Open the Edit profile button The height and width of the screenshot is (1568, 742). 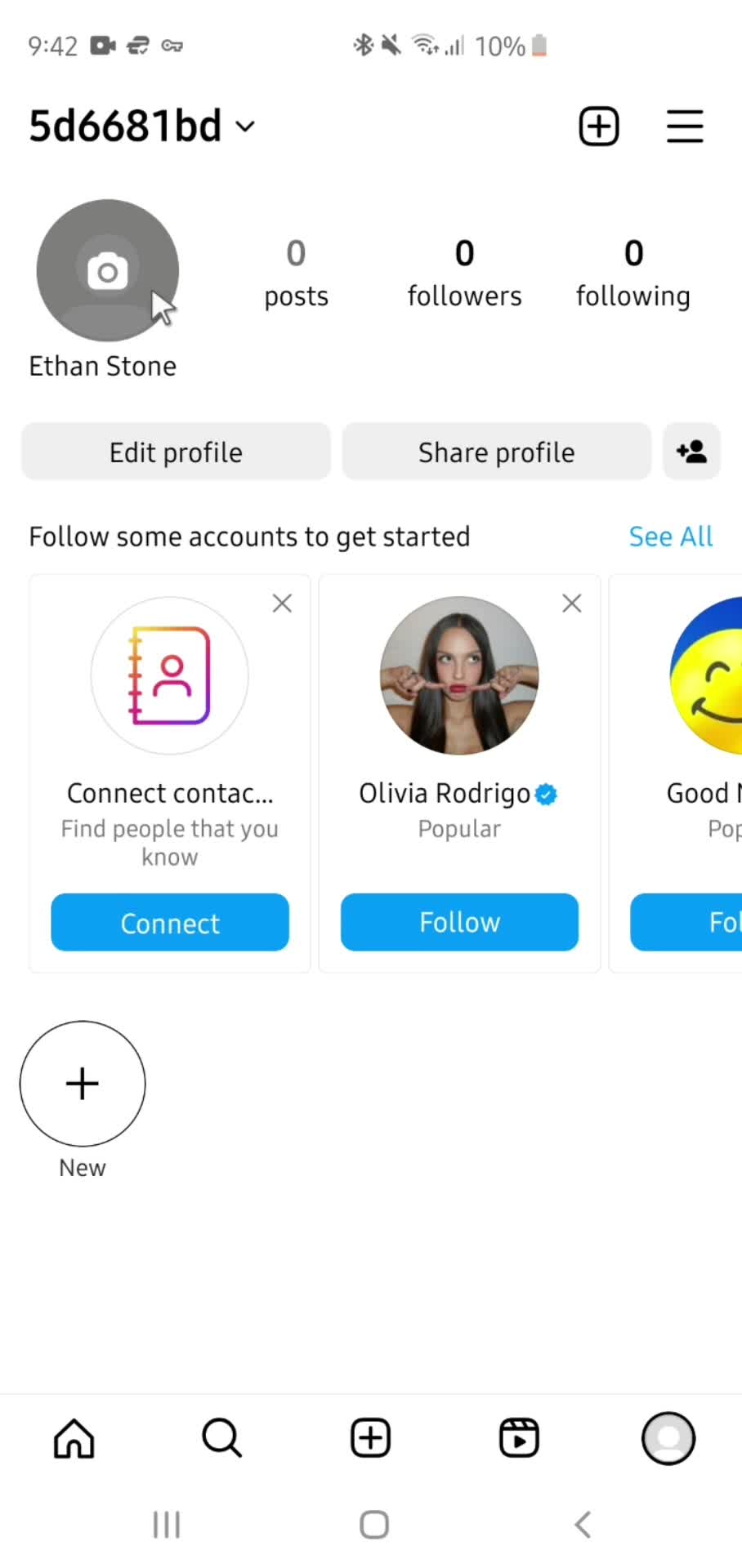176,452
